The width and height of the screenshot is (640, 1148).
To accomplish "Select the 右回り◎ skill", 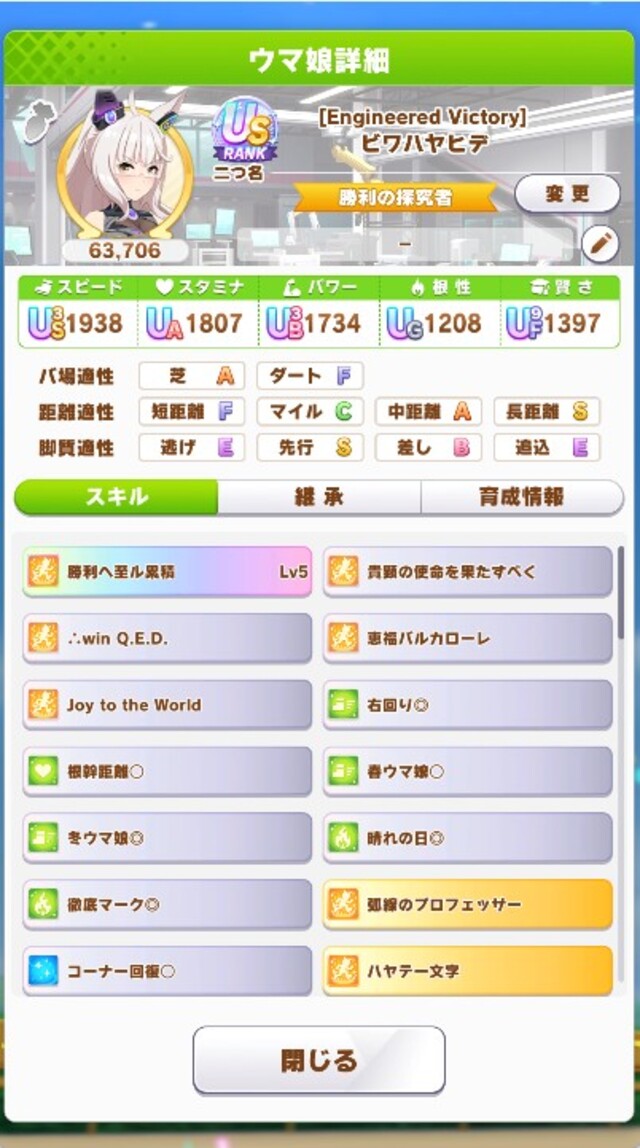I will pyautogui.click(x=467, y=705).
